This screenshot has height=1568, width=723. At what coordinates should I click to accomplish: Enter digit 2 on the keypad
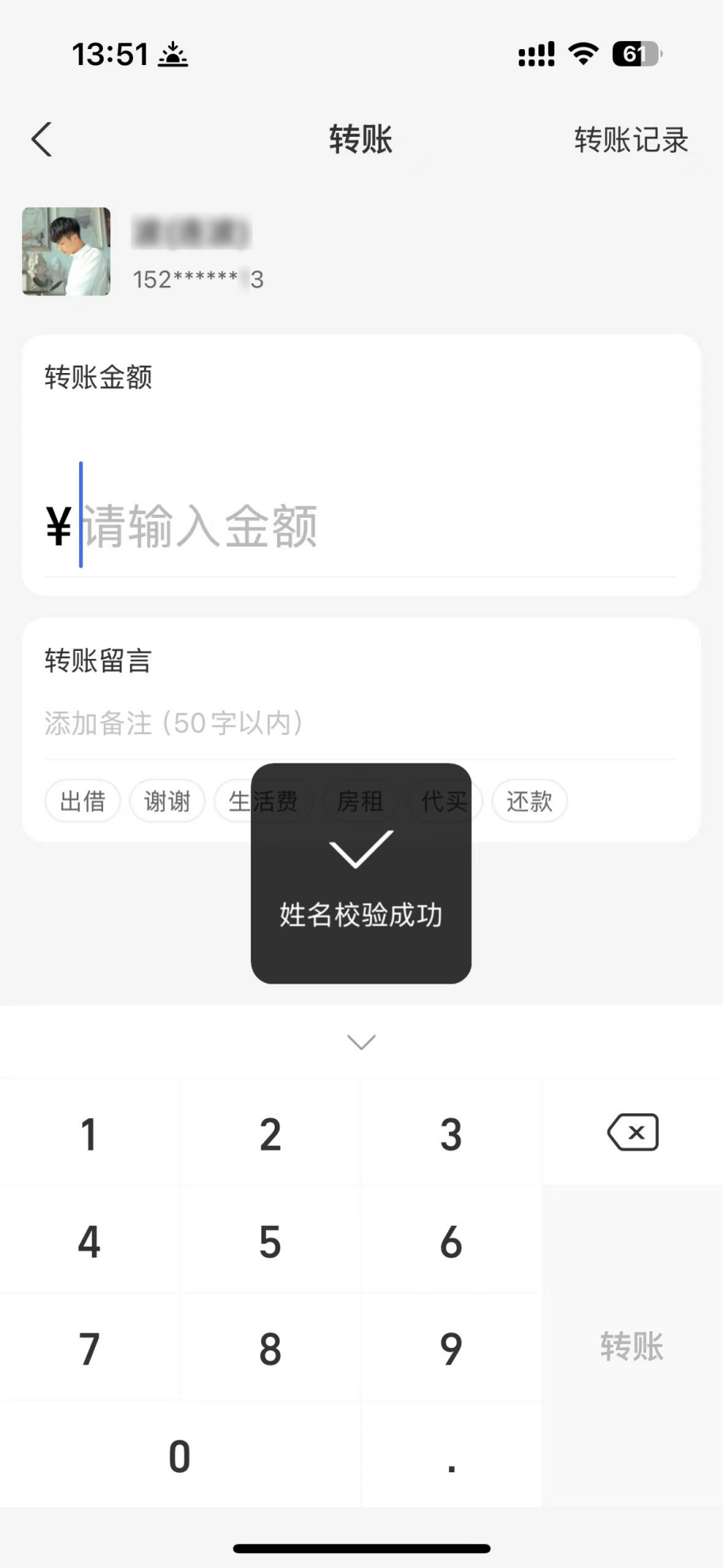click(270, 1134)
